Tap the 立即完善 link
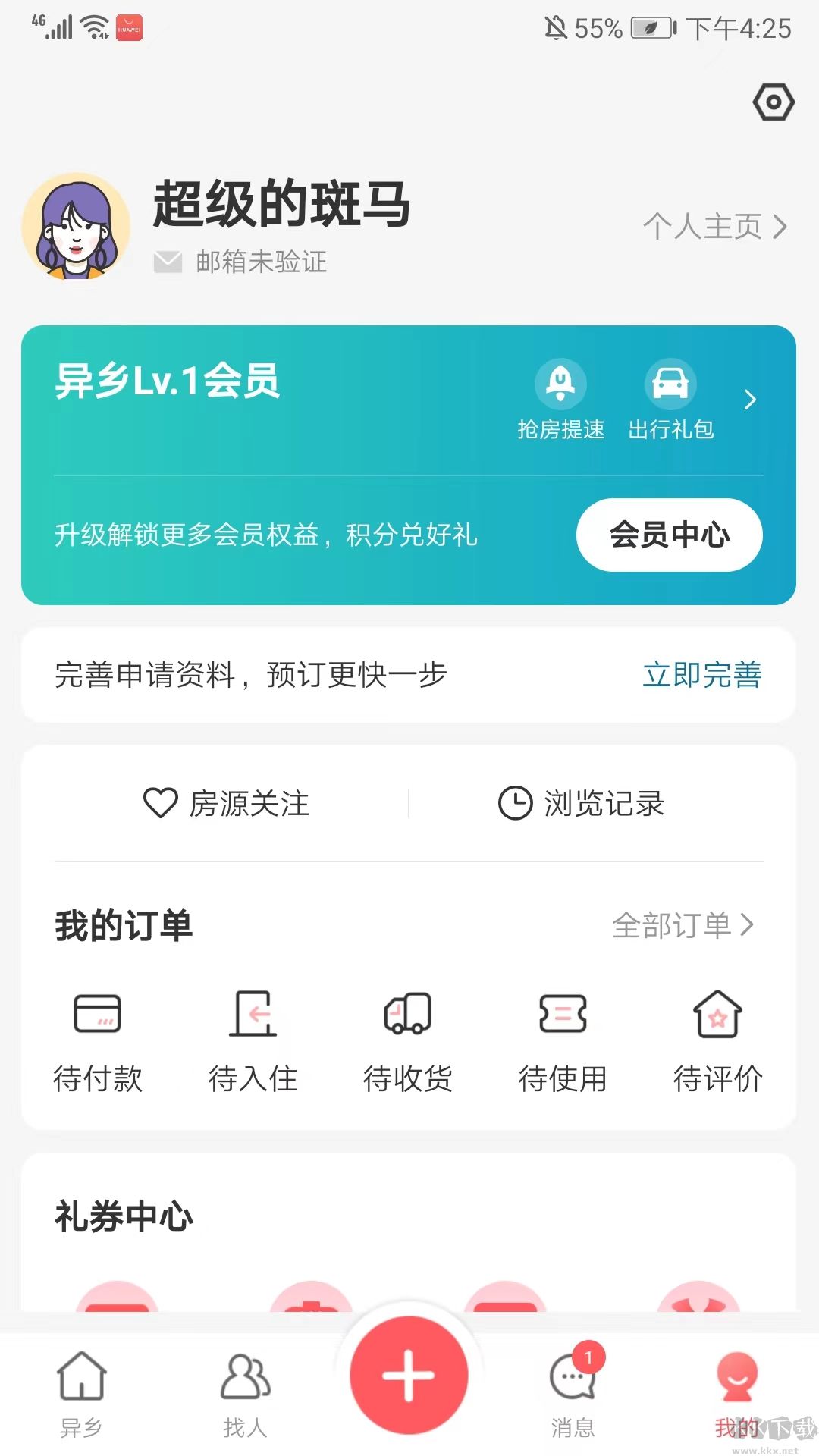The width and height of the screenshot is (819, 1456). click(701, 675)
